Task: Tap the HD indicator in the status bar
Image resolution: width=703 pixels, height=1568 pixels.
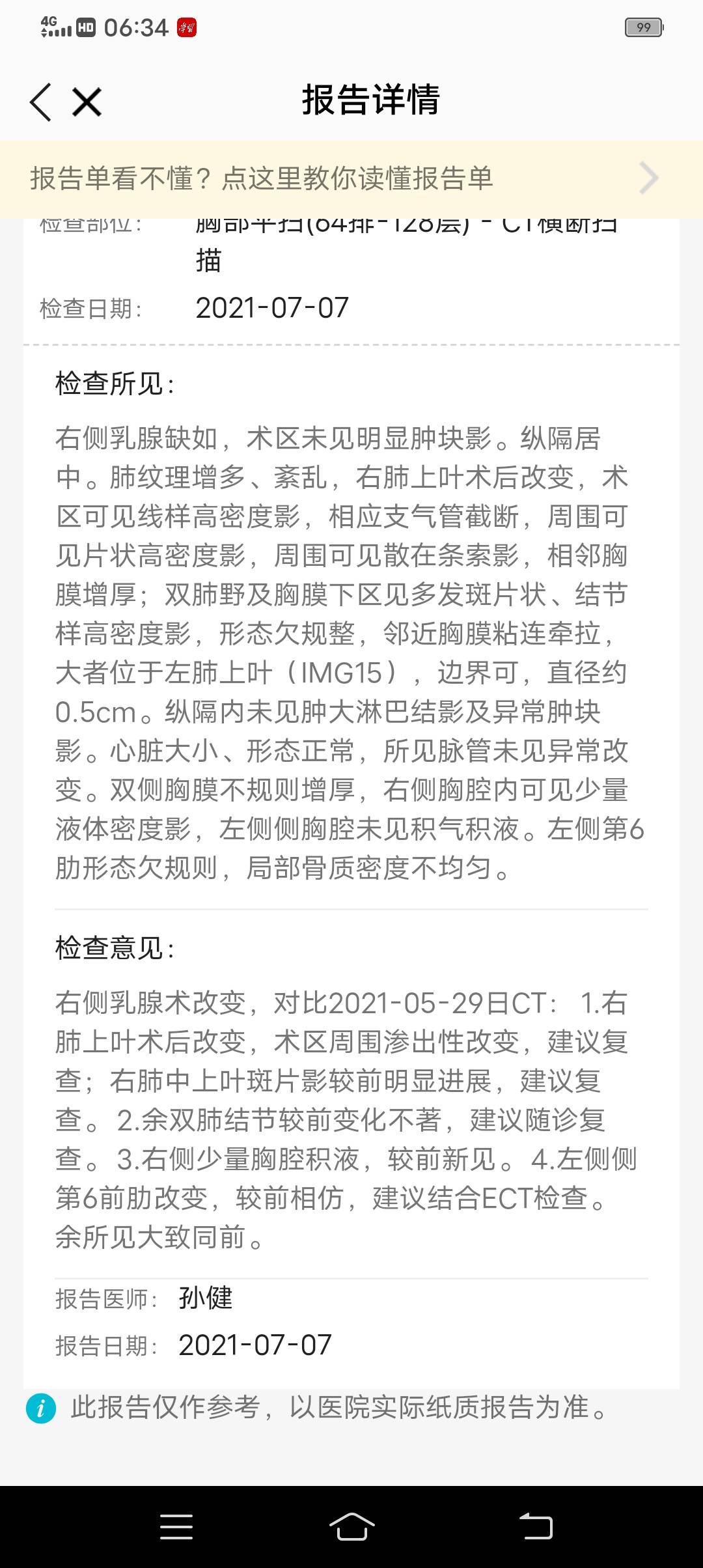Action: tap(88, 26)
